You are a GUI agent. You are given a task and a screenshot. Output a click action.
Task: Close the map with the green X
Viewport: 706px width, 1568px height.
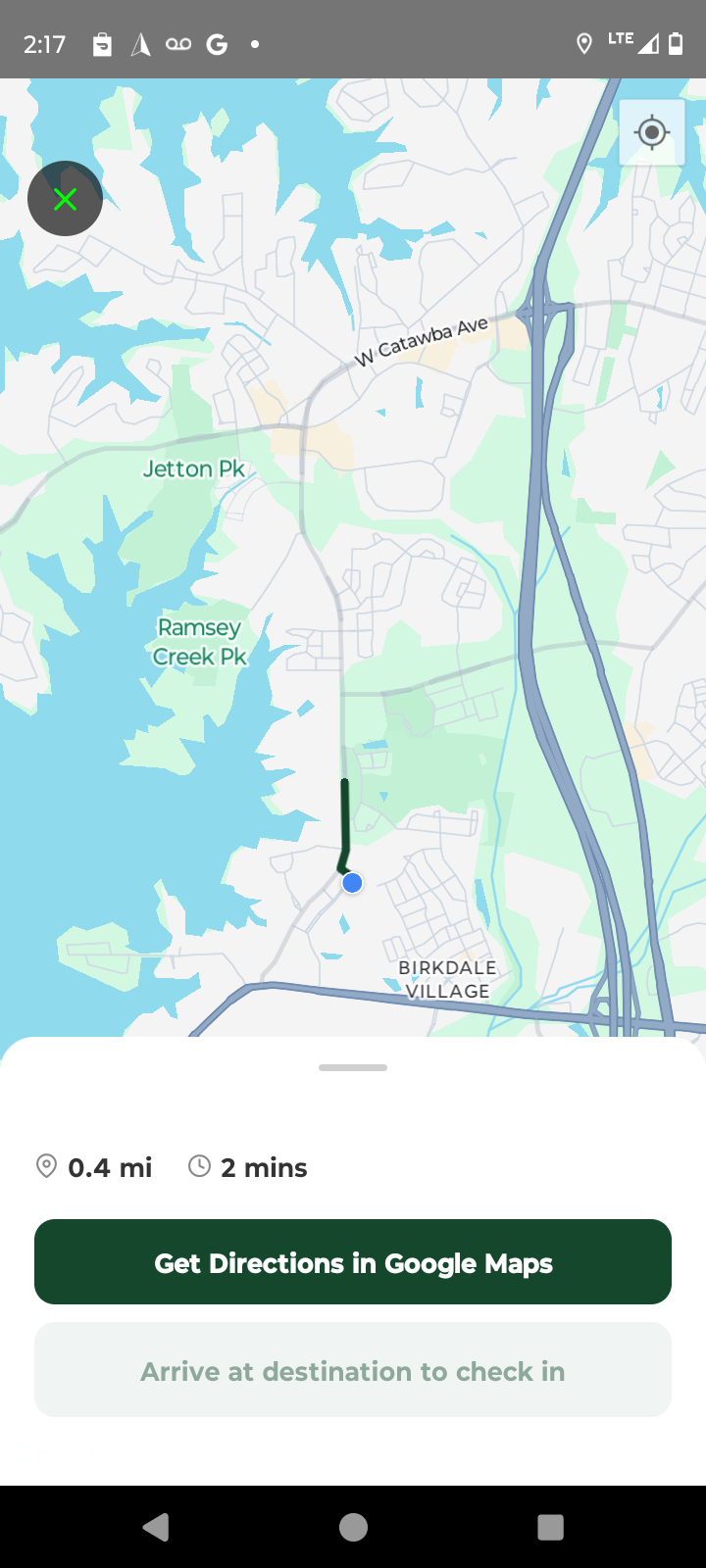point(65,199)
